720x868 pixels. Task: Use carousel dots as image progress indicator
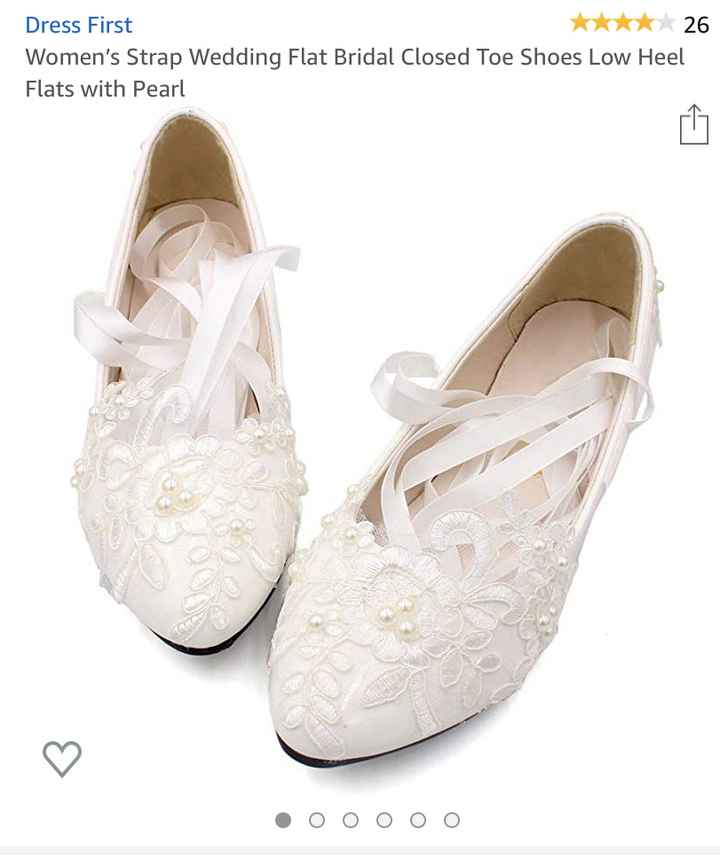[x=367, y=818]
